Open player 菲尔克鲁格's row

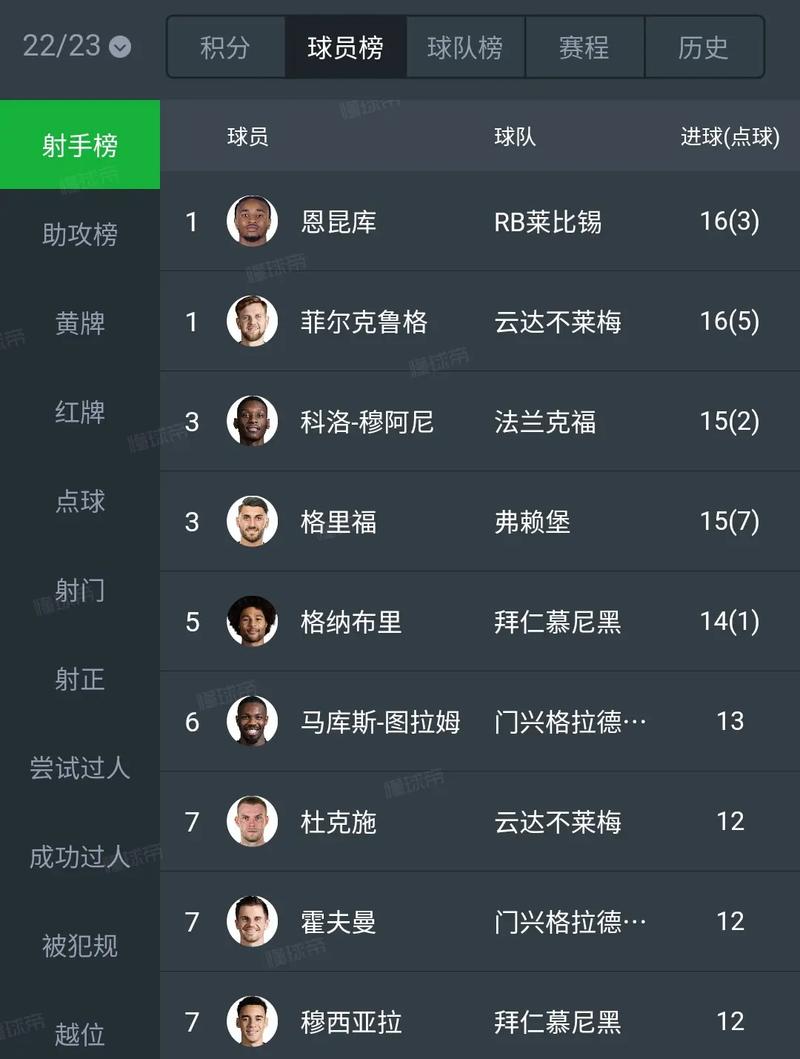click(x=479, y=321)
